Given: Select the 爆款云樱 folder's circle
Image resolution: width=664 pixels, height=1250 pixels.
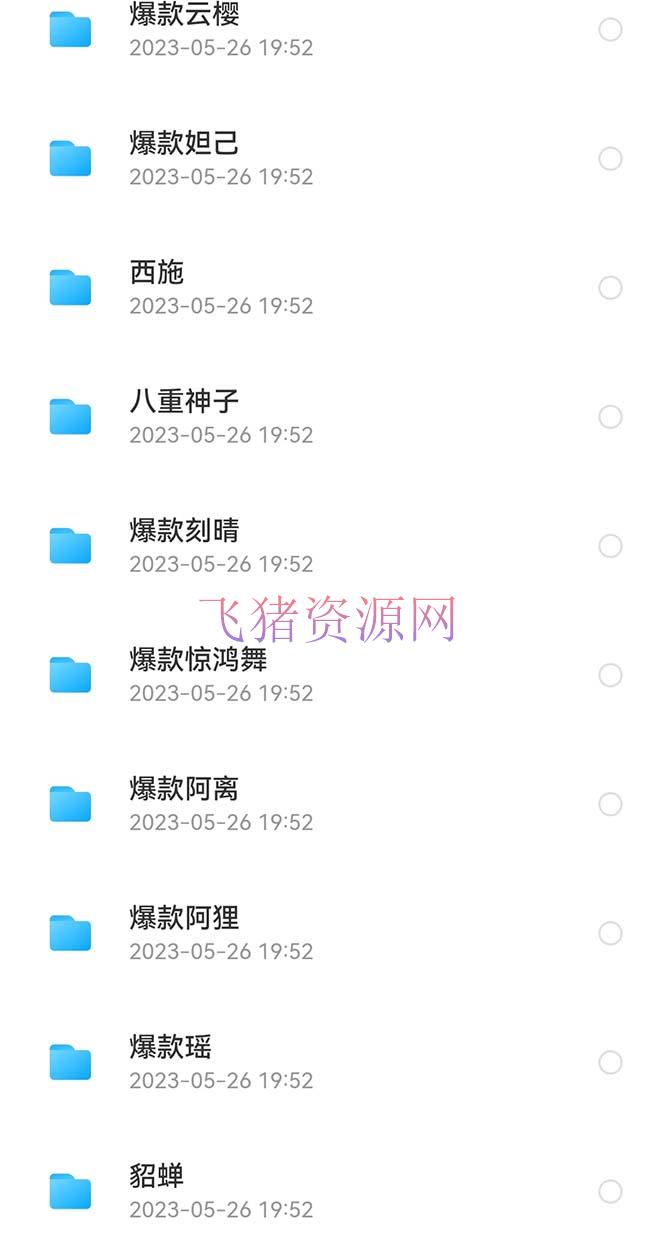Looking at the screenshot, I should pos(610,30).
